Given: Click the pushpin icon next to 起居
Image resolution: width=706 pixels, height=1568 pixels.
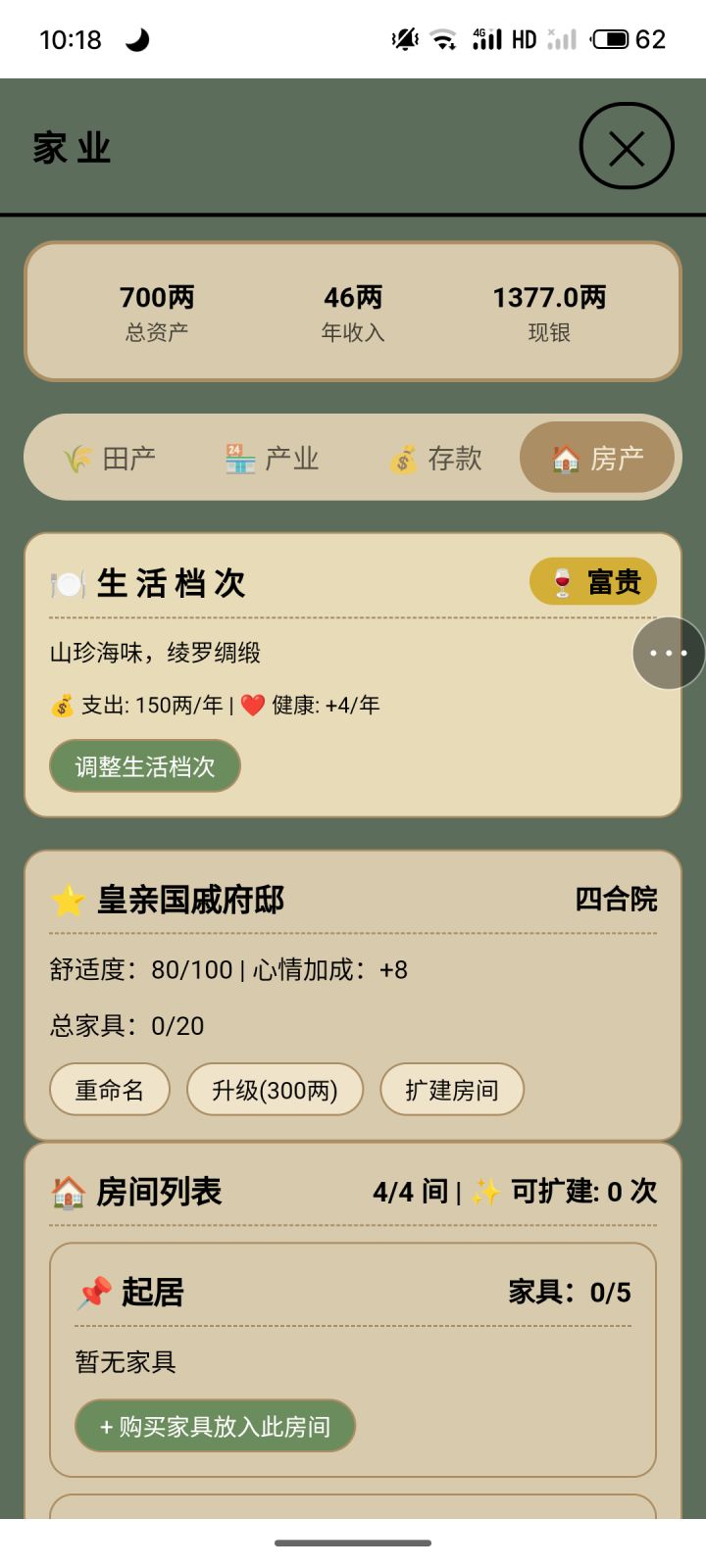Looking at the screenshot, I should [x=93, y=1292].
